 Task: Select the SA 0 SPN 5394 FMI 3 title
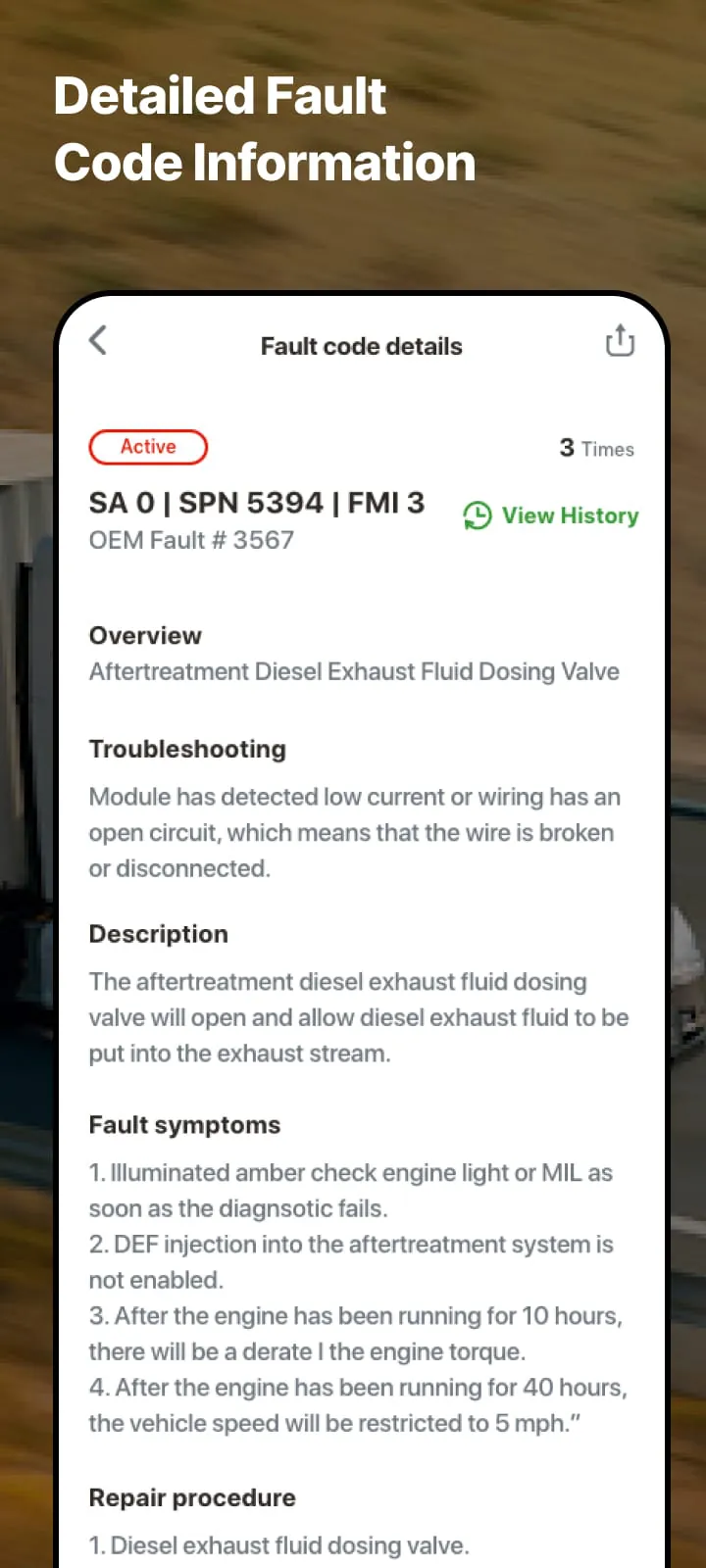coord(257,503)
